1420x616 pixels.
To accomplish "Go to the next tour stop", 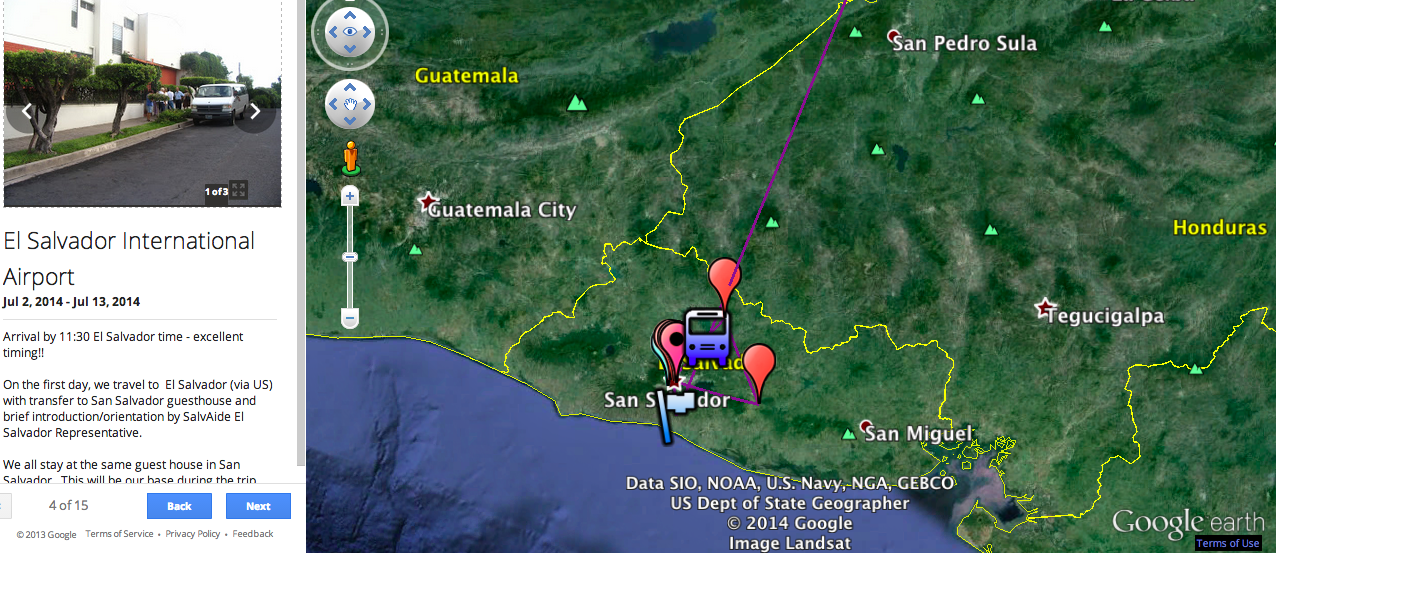I will [x=258, y=506].
